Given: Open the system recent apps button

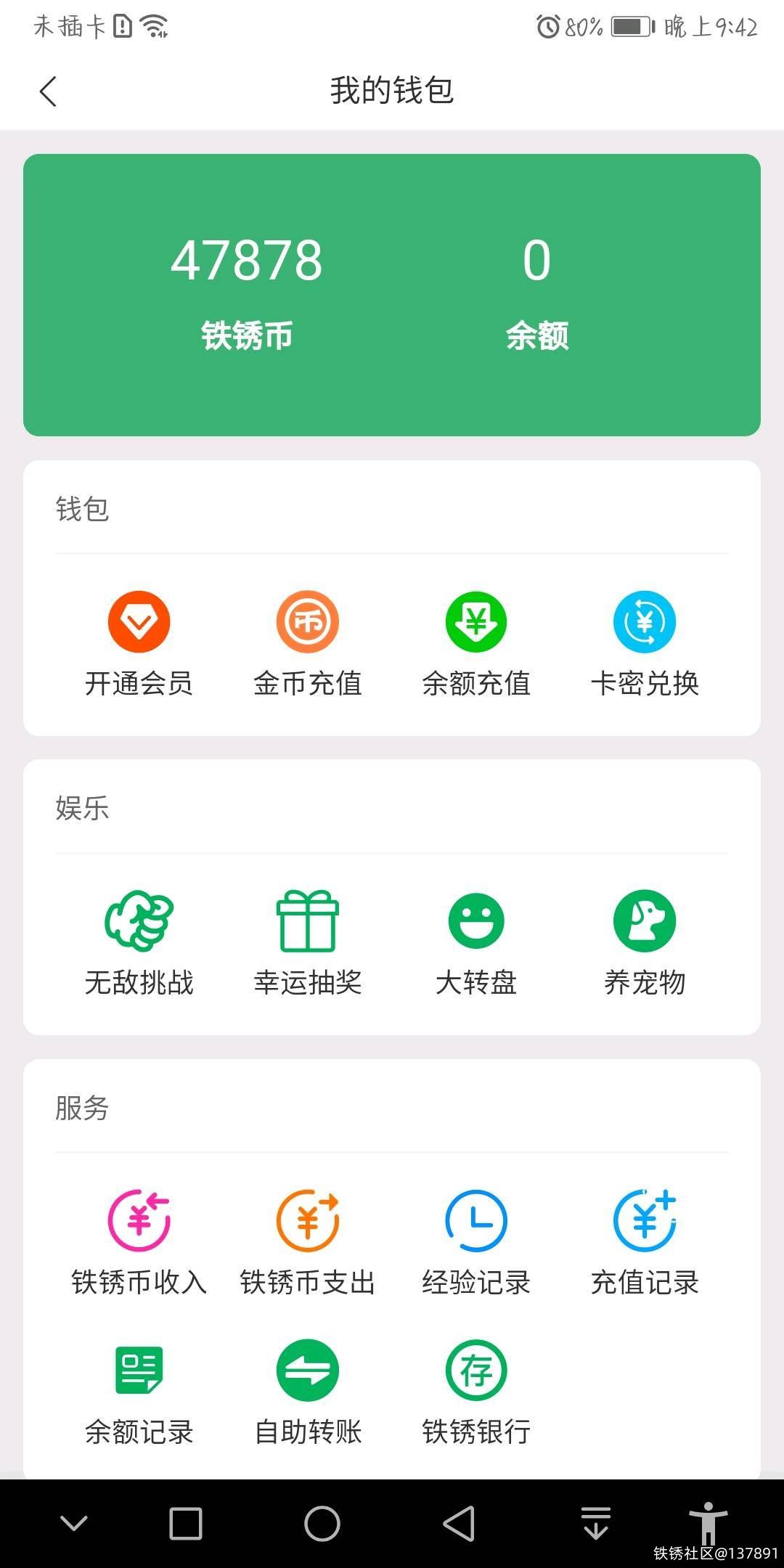Looking at the screenshot, I should coord(186,1523).
